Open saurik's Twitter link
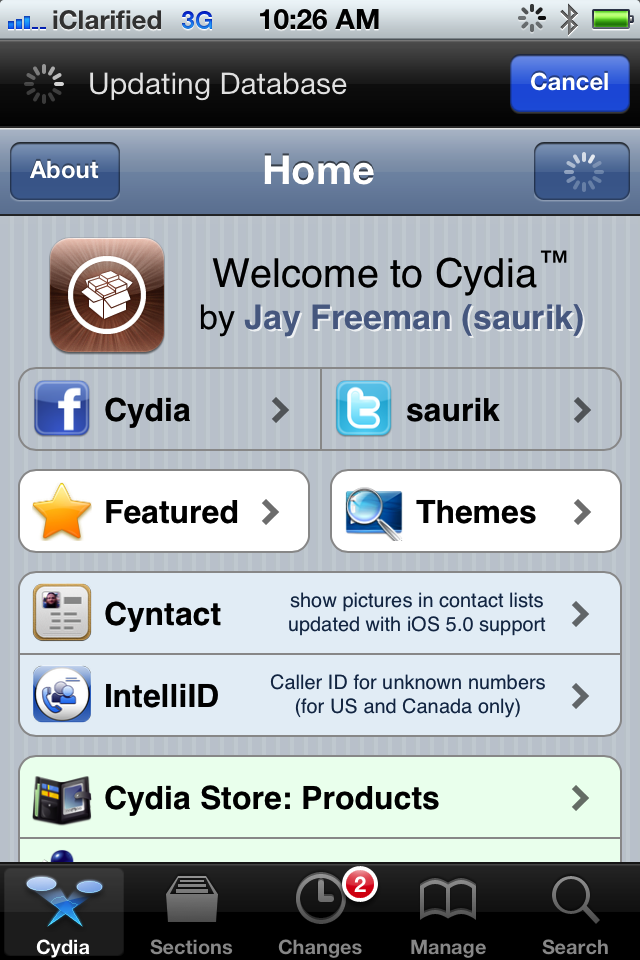Screen dimensions: 640x960 pos(471,410)
